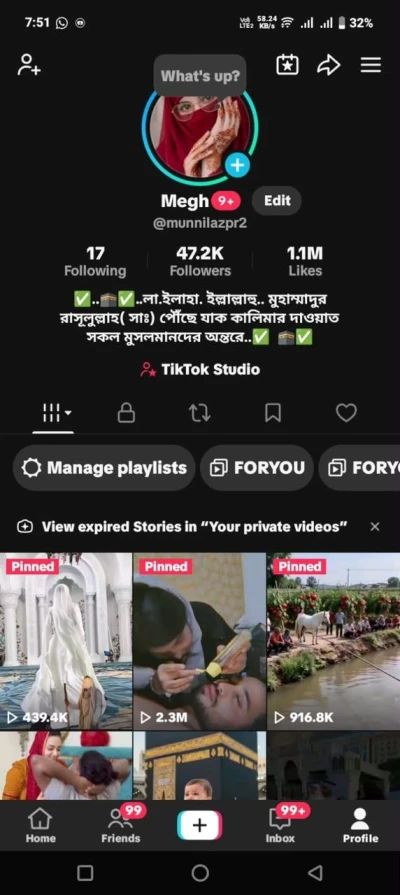Add a story with the plus badge
Image resolution: width=400 pixels, height=895 pixels.
(237, 166)
